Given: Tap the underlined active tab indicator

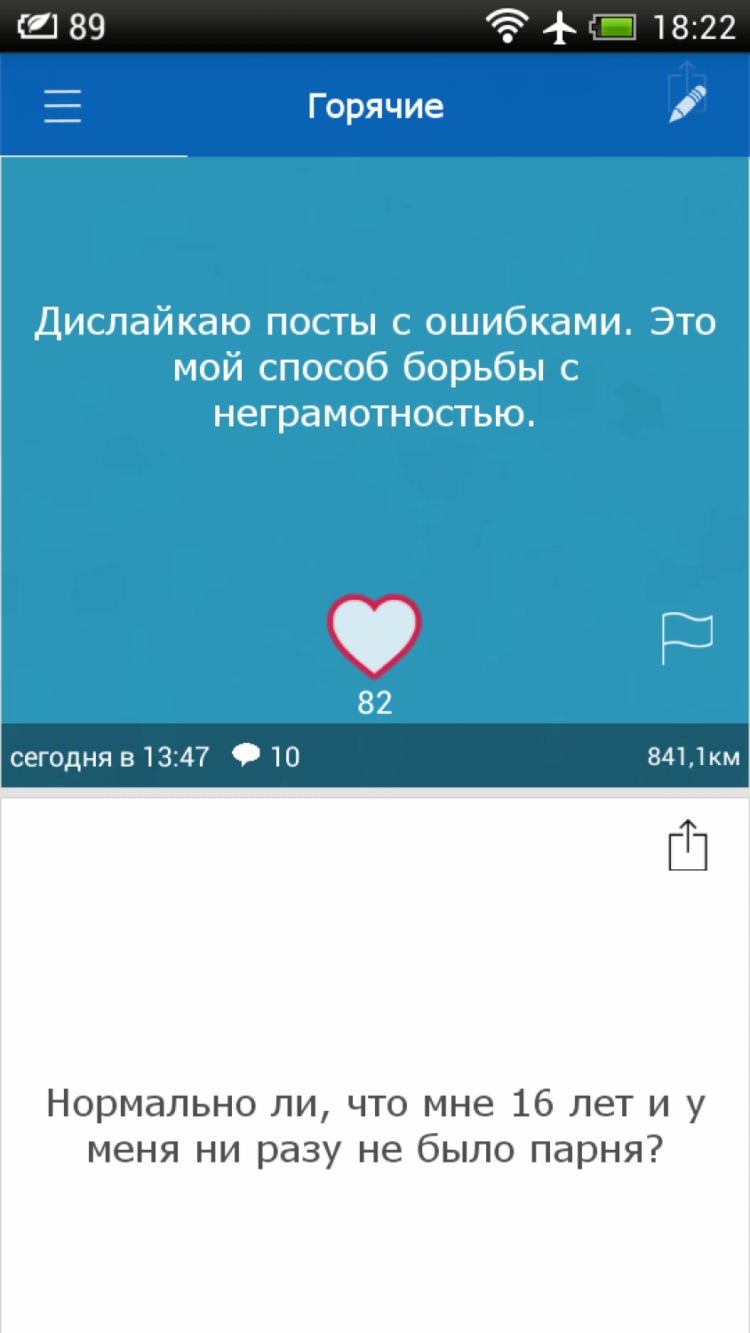Looking at the screenshot, I should [94, 155].
